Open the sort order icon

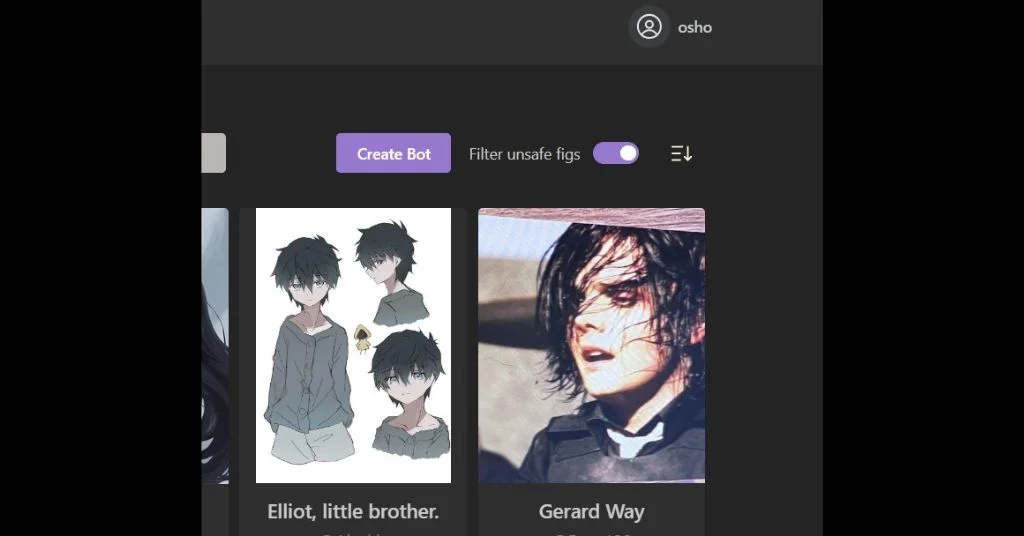point(681,153)
